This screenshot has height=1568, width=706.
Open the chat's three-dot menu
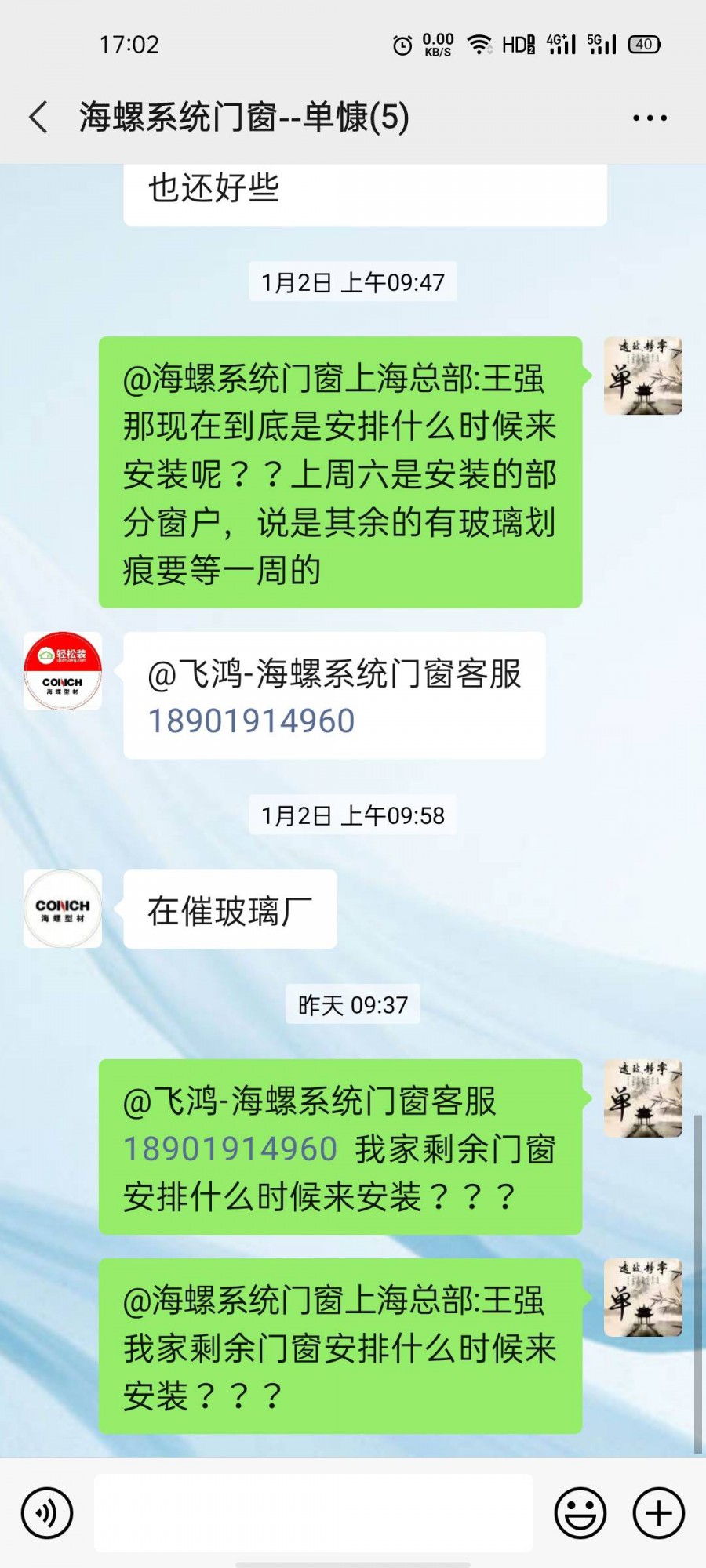(x=650, y=118)
